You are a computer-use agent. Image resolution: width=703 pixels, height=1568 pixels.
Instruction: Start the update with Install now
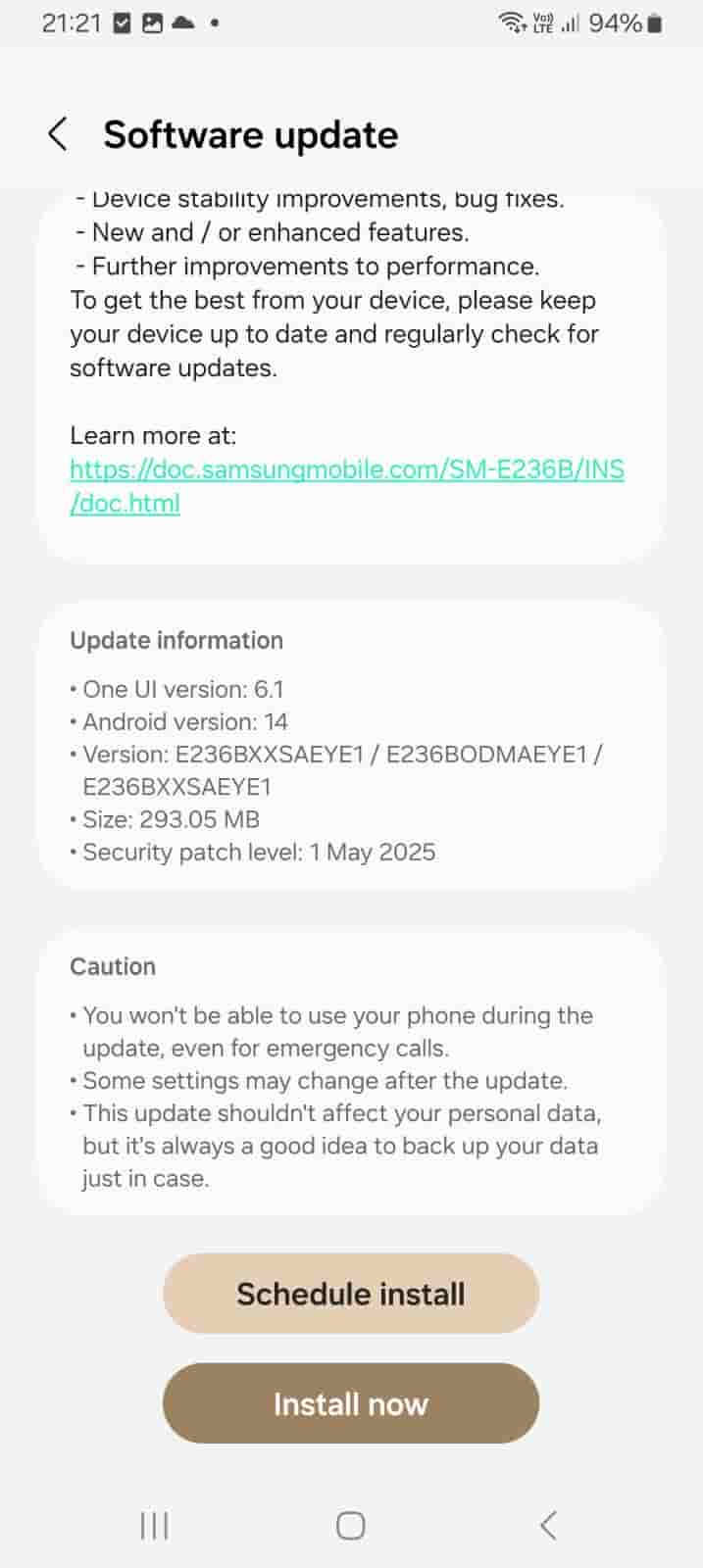click(x=351, y=1403)
